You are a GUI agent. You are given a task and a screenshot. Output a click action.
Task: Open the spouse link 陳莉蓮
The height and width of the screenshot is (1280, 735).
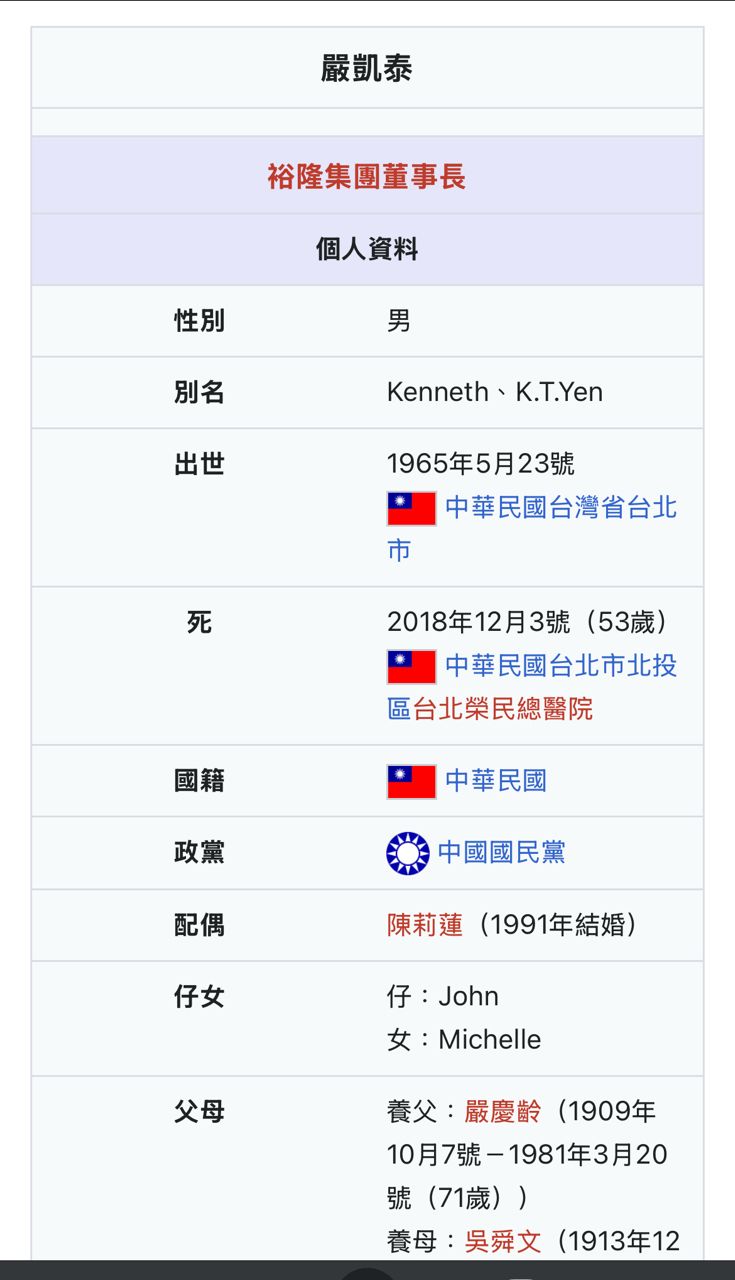coord(425,925)
